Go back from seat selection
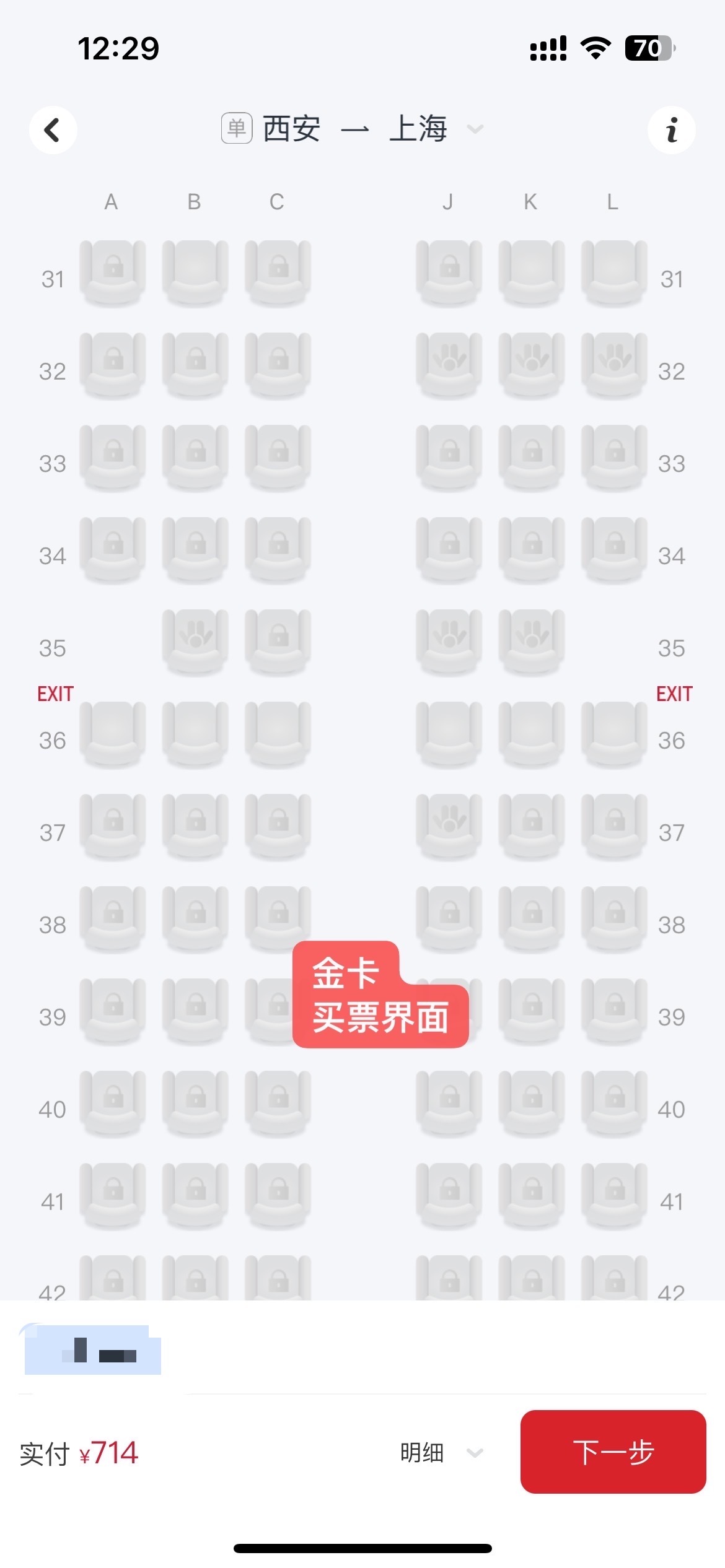 pos(53,130)
